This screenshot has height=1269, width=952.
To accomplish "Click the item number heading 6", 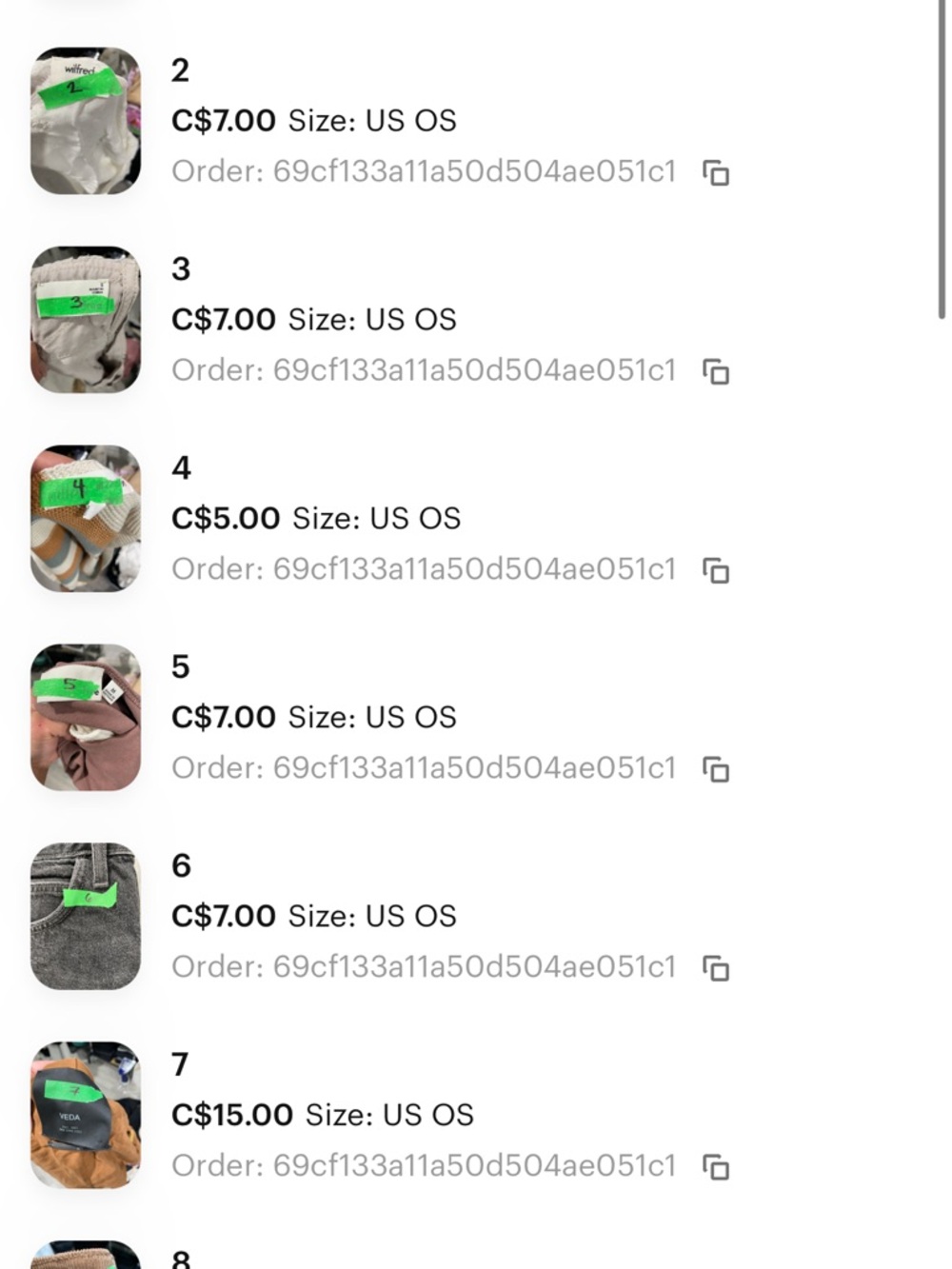I will (x=181, y=864).
